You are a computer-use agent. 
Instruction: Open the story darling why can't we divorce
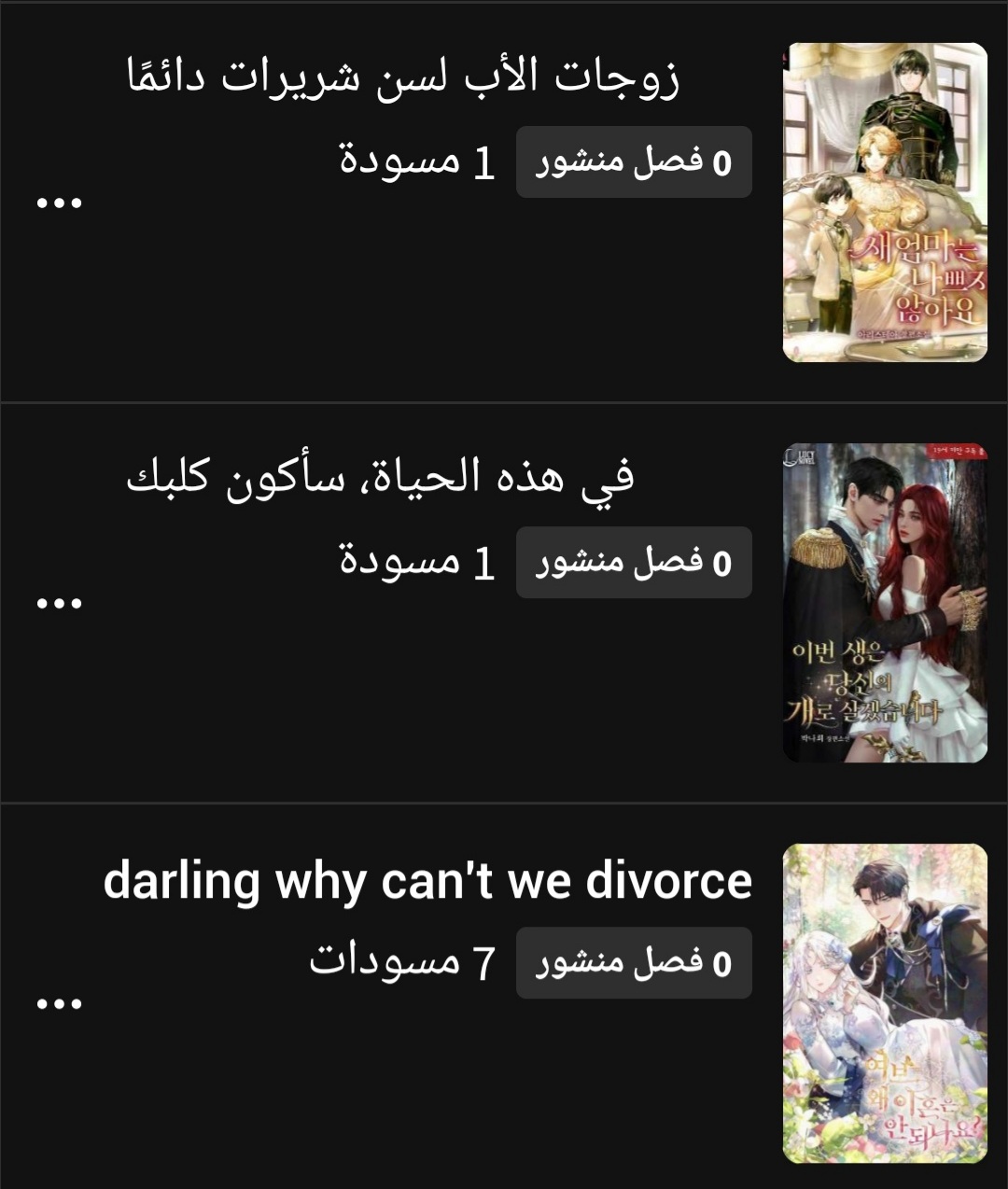click(x=427, y=881)
